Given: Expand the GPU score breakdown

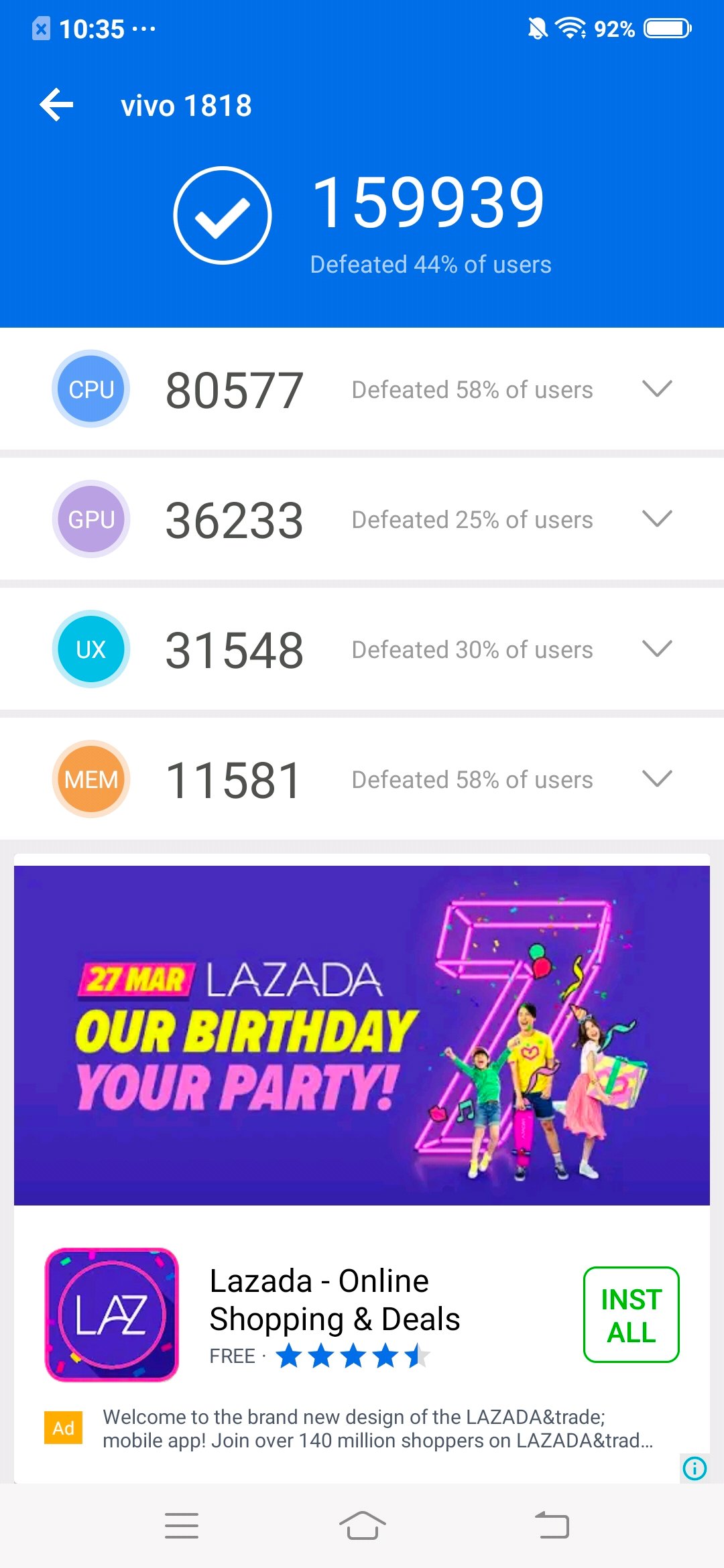Looking at the screenshot, I should pos(656,519).
